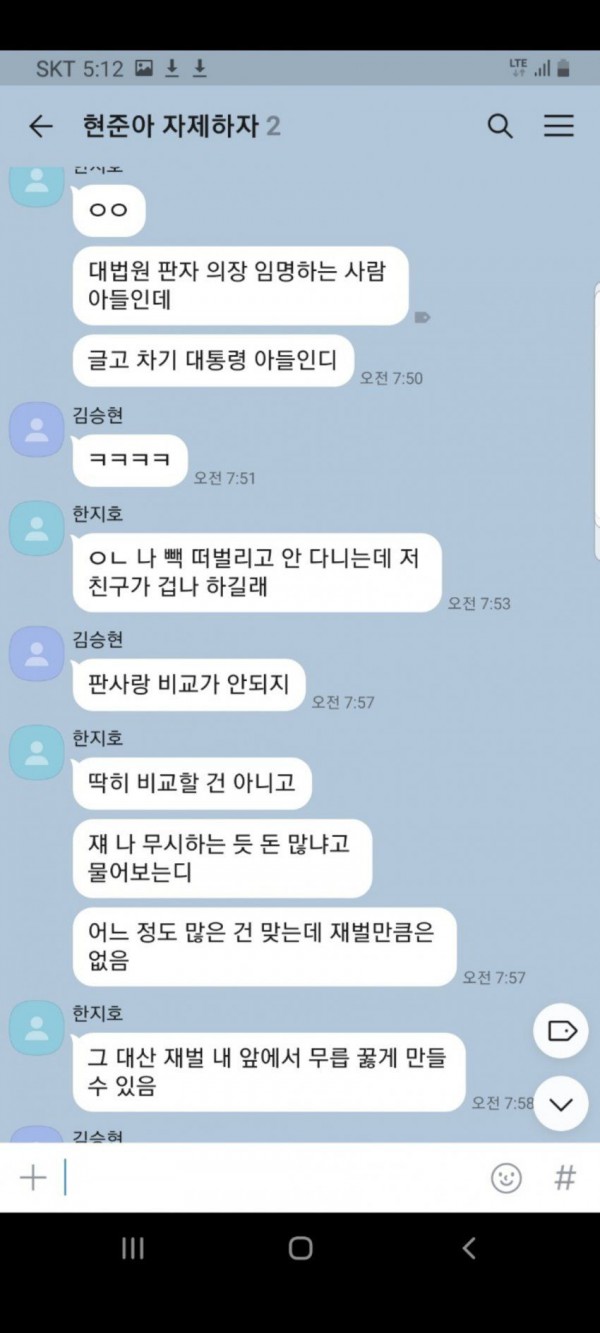Go back from the chat room
The height and width of the screenshot is (1333, 600).
coord(40,126)
